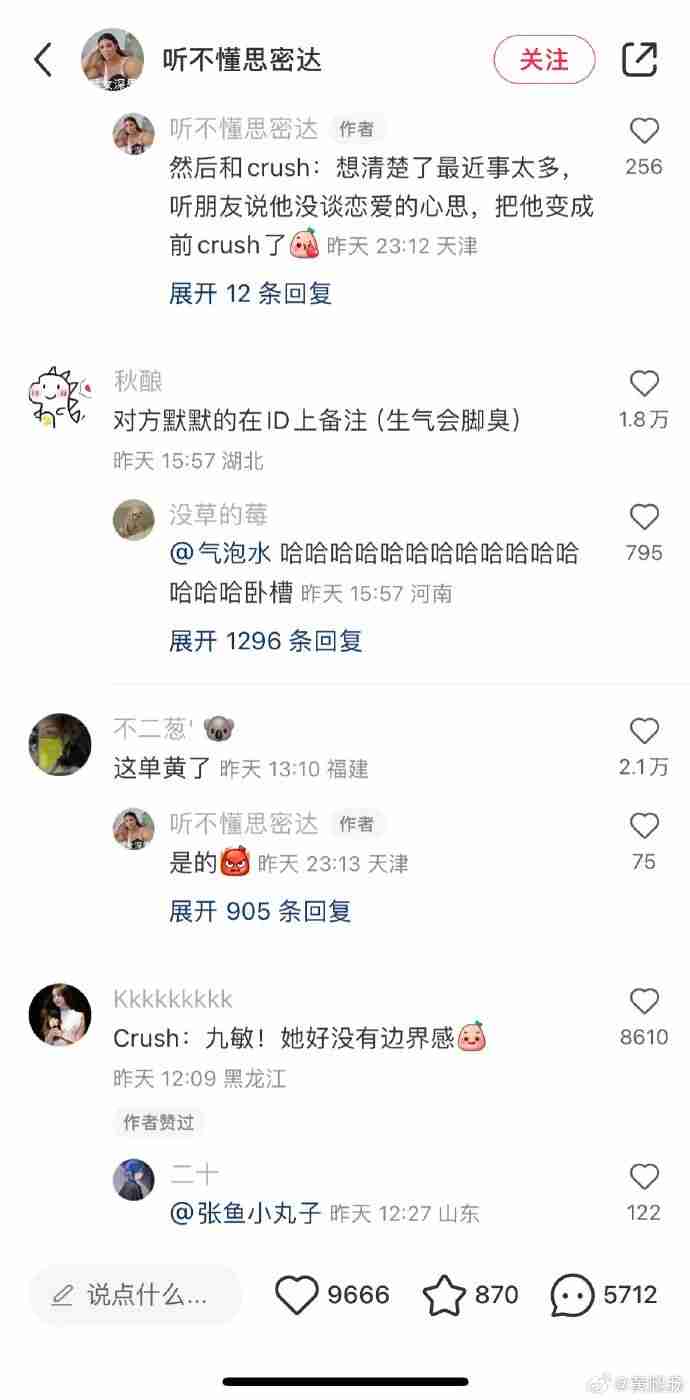690x1400 pixels.
Task: Expand the 905 replies
Action: (x=260, y=910)
